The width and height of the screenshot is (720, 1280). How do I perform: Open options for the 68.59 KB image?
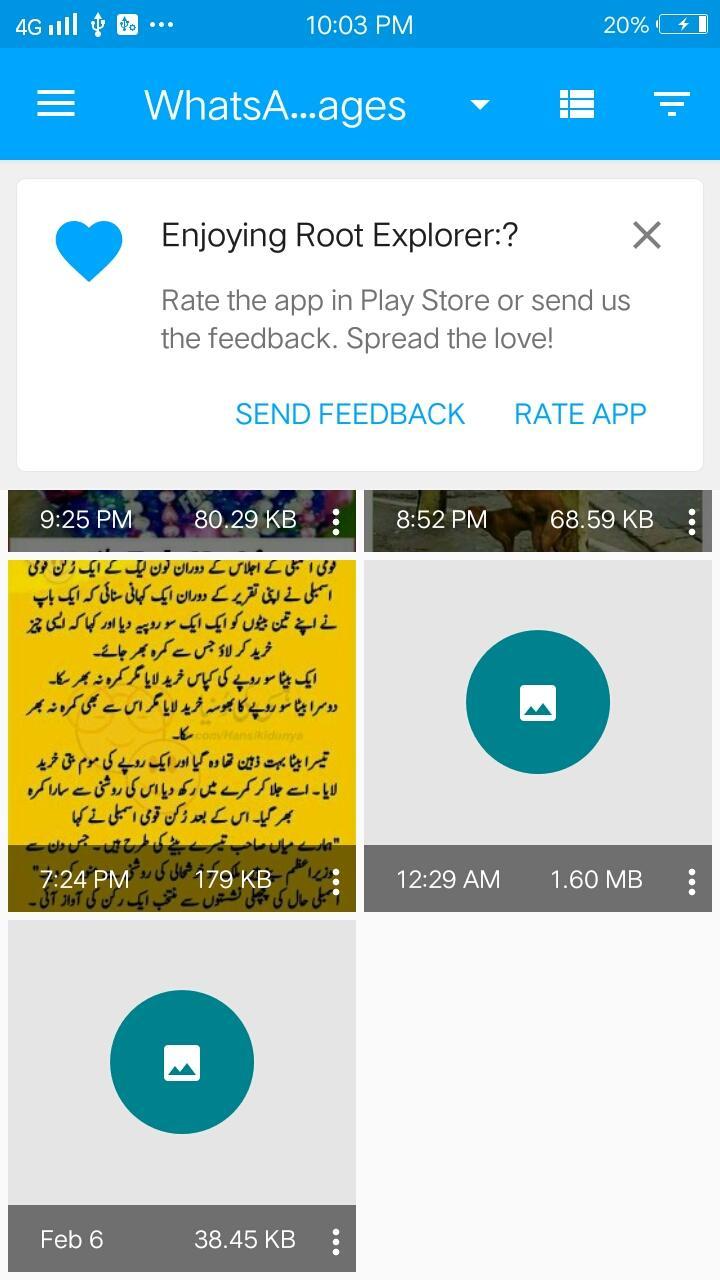692,520
